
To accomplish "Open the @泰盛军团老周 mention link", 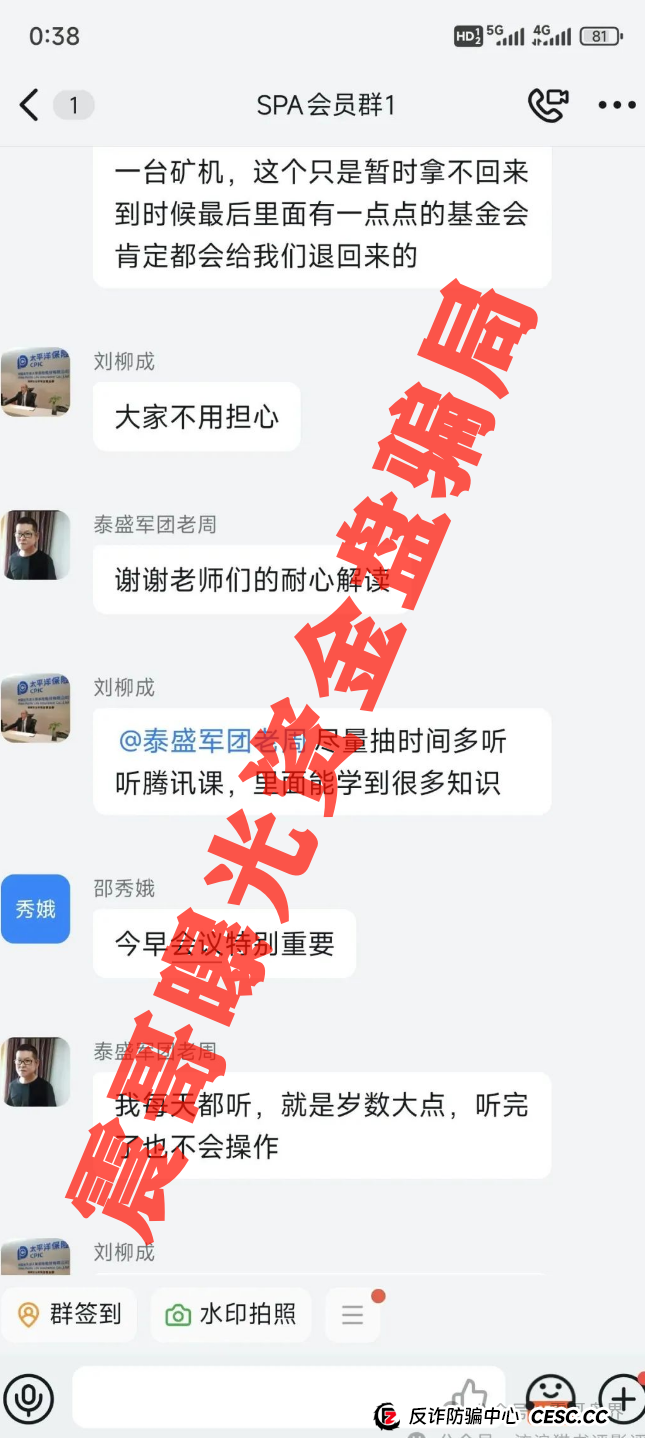I will click(211, 741).
